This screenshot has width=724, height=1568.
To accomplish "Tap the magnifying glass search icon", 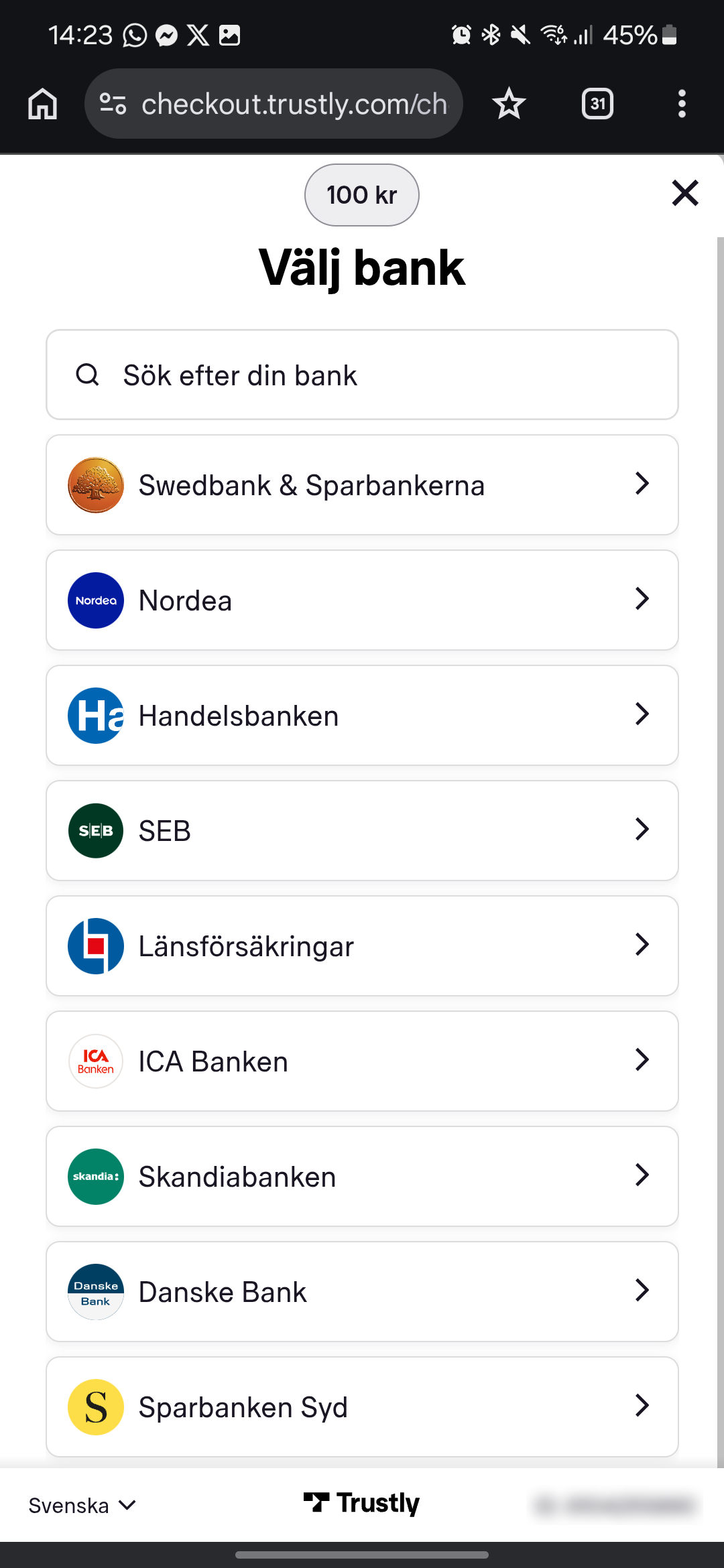I will tap(88, 375).
